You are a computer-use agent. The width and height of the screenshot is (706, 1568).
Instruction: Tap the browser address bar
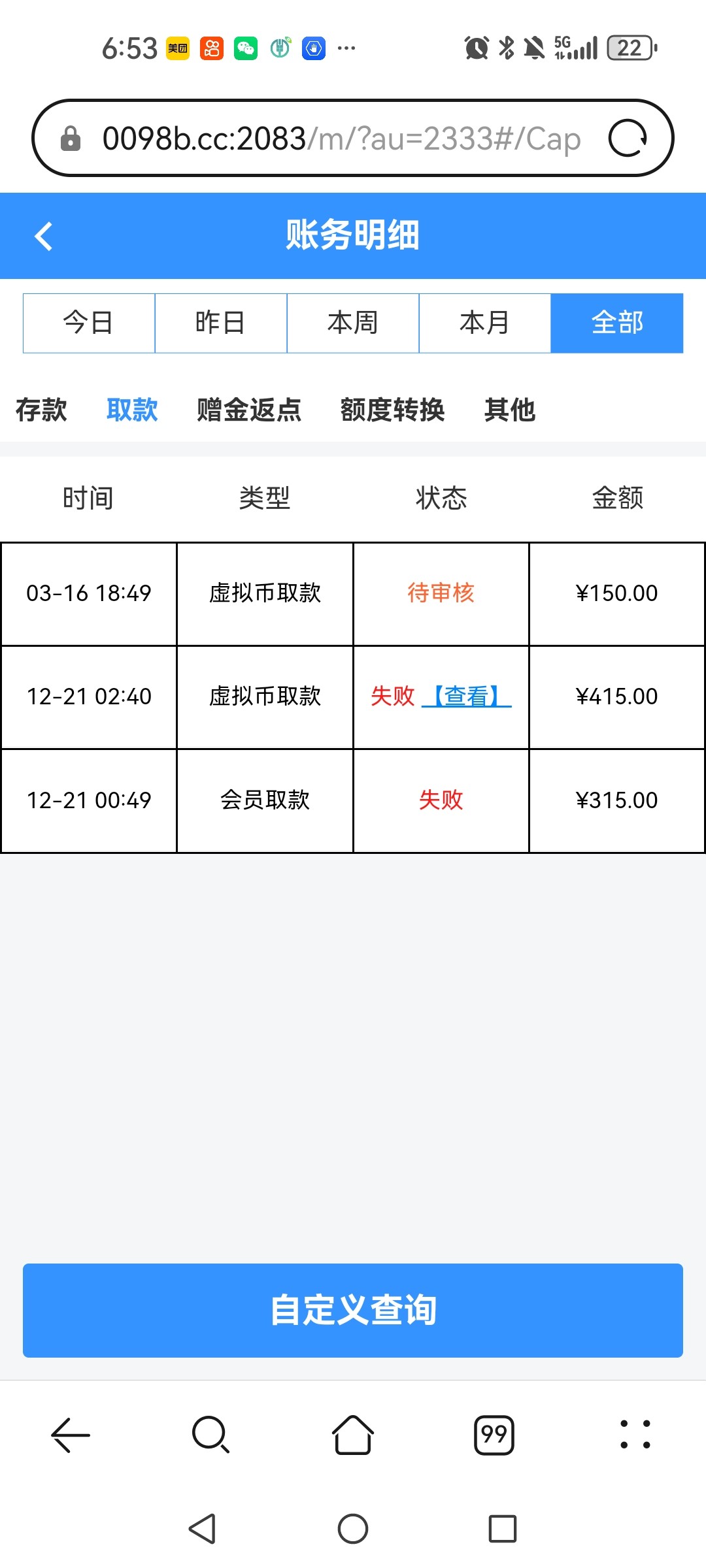[340, 139]
